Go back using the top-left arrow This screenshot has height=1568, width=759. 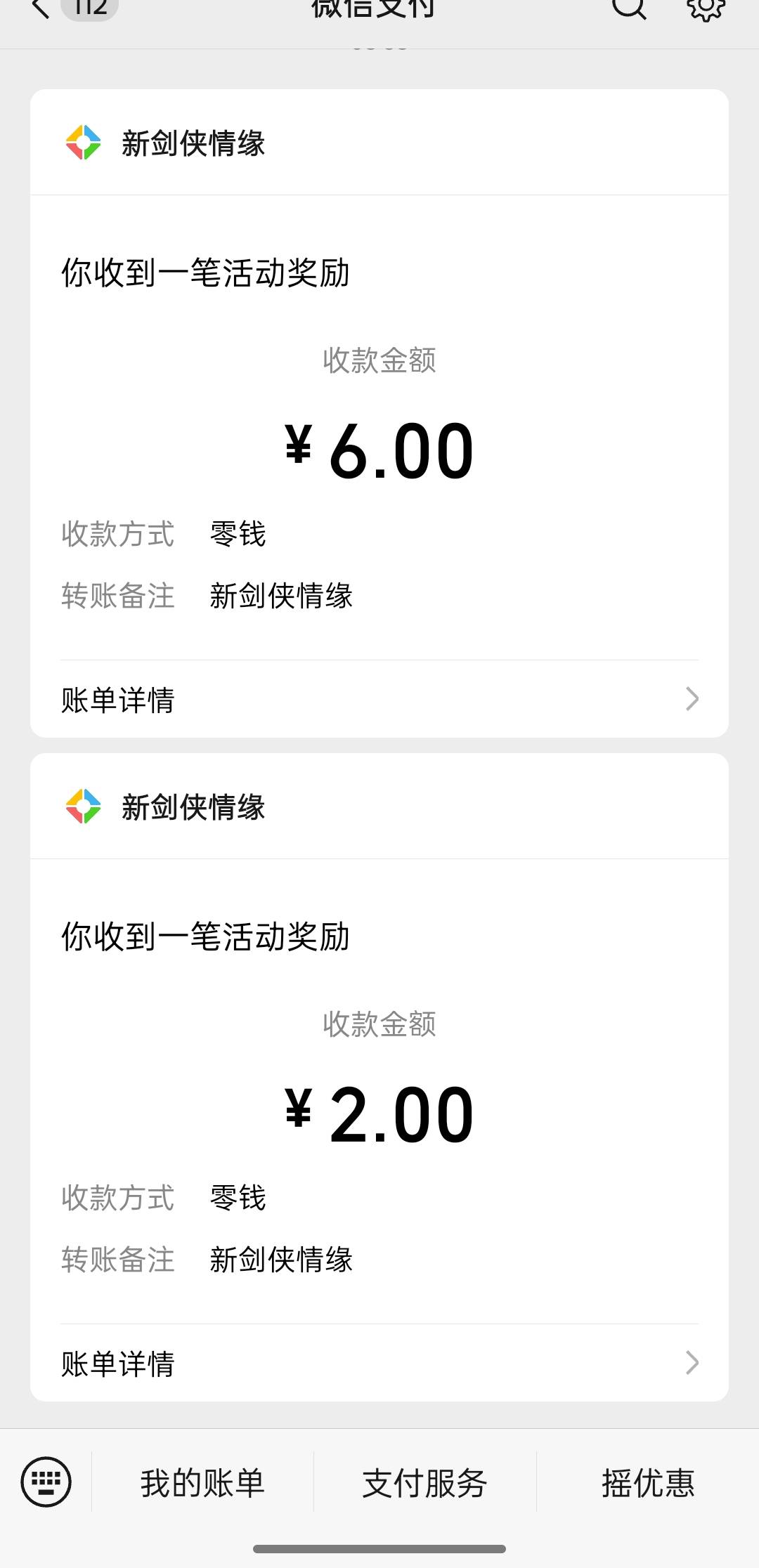(41, 8)
